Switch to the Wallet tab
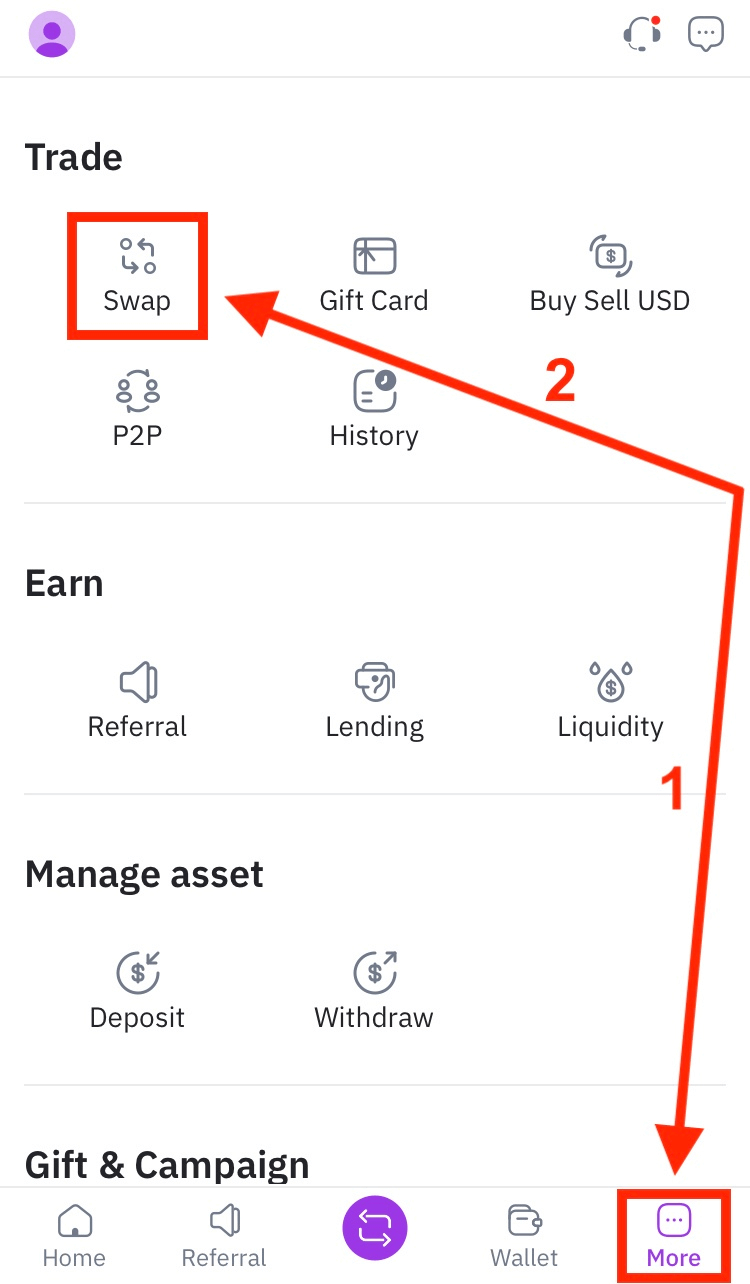 [x=524, y=1236]
